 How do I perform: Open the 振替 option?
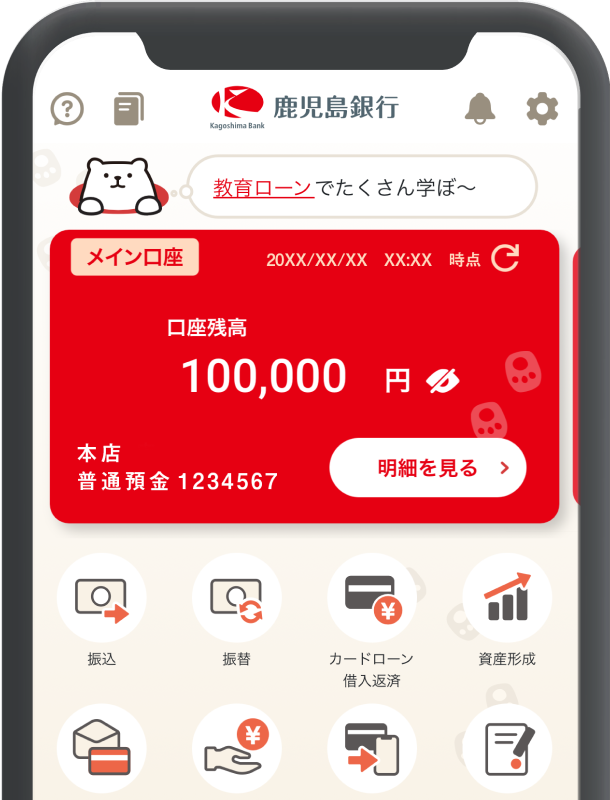[x=237, y=610]
